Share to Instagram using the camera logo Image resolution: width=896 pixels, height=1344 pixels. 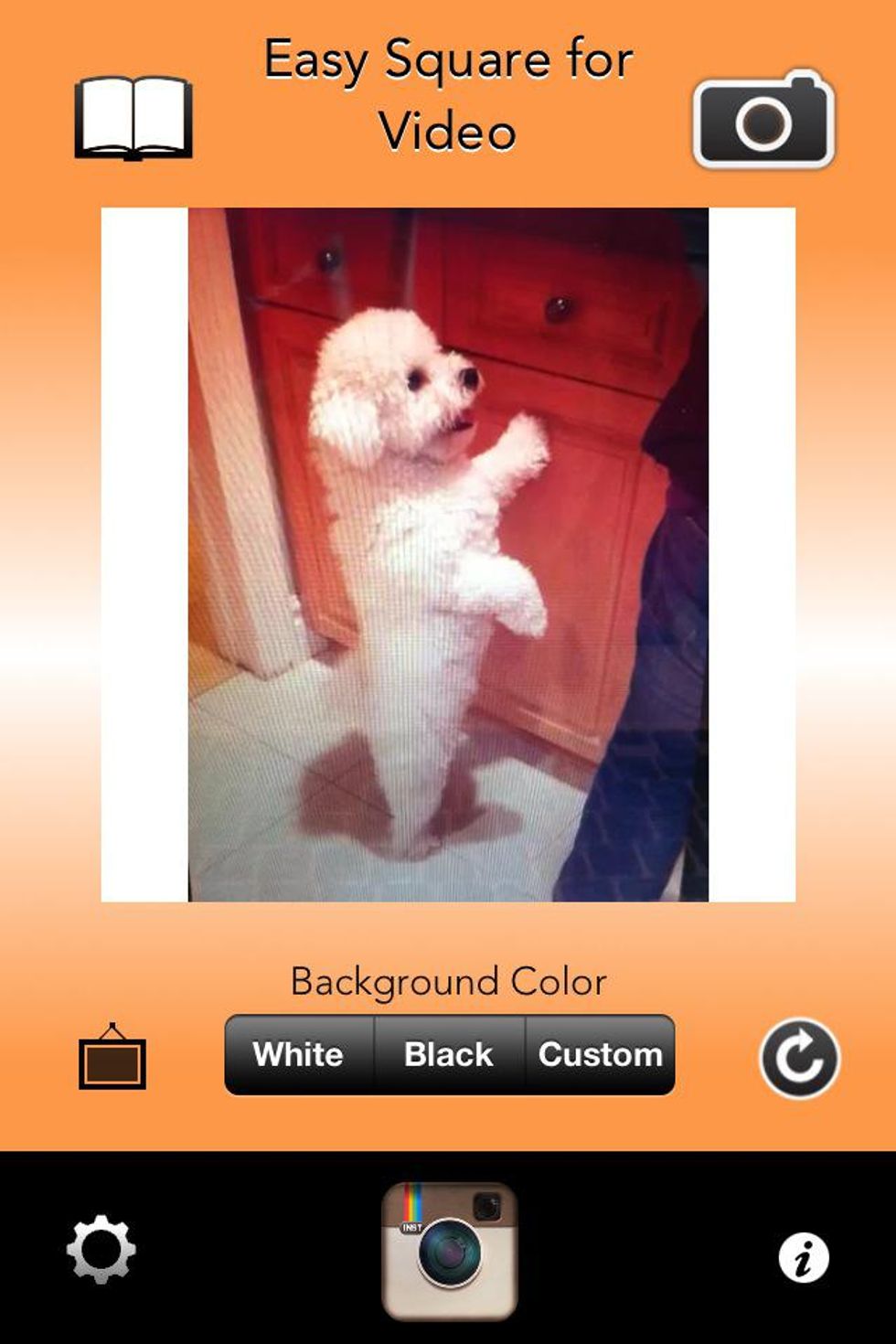point(449,1251)
